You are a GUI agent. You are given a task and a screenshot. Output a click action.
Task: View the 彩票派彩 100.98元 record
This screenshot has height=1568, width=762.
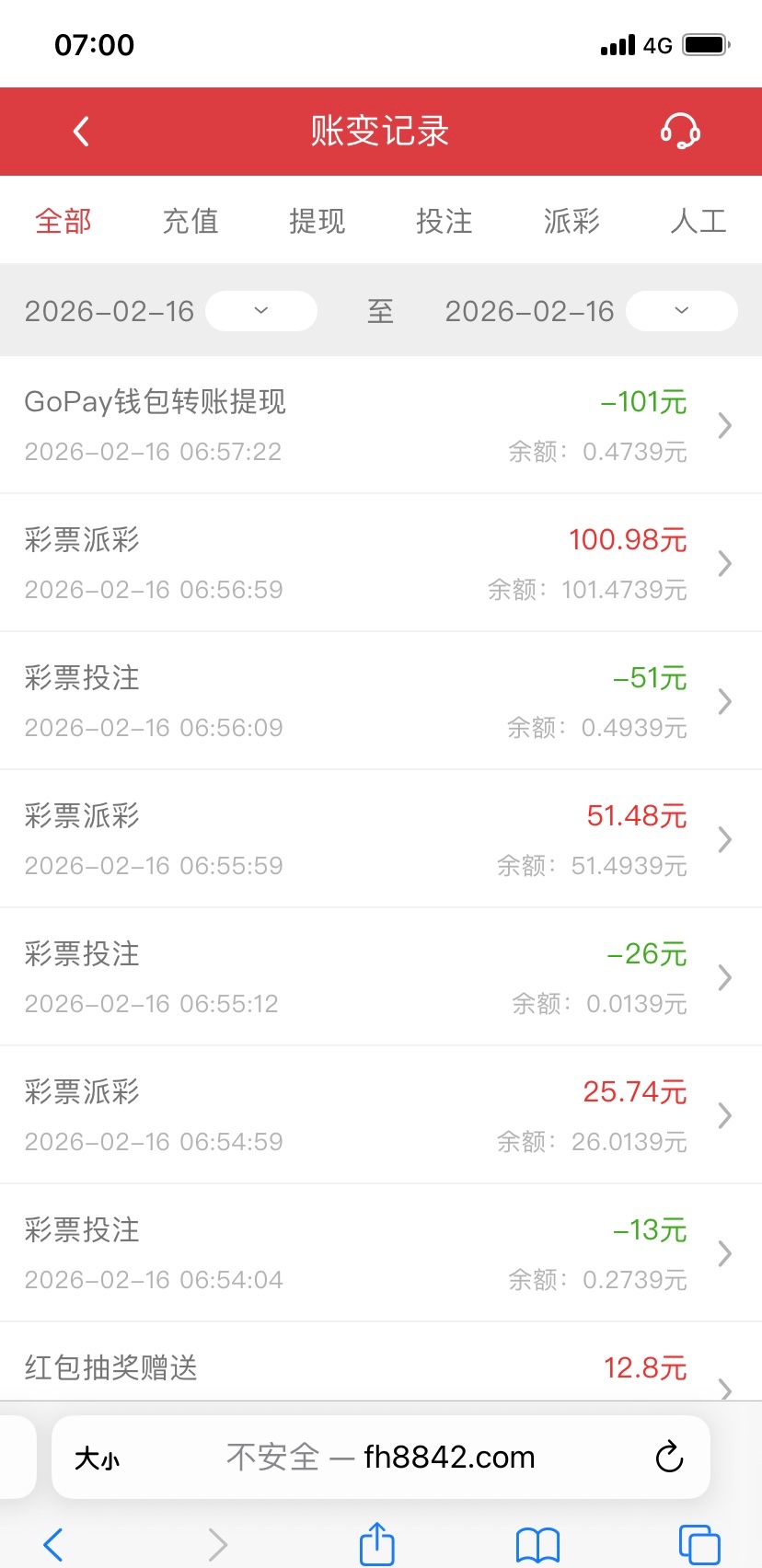380,563
